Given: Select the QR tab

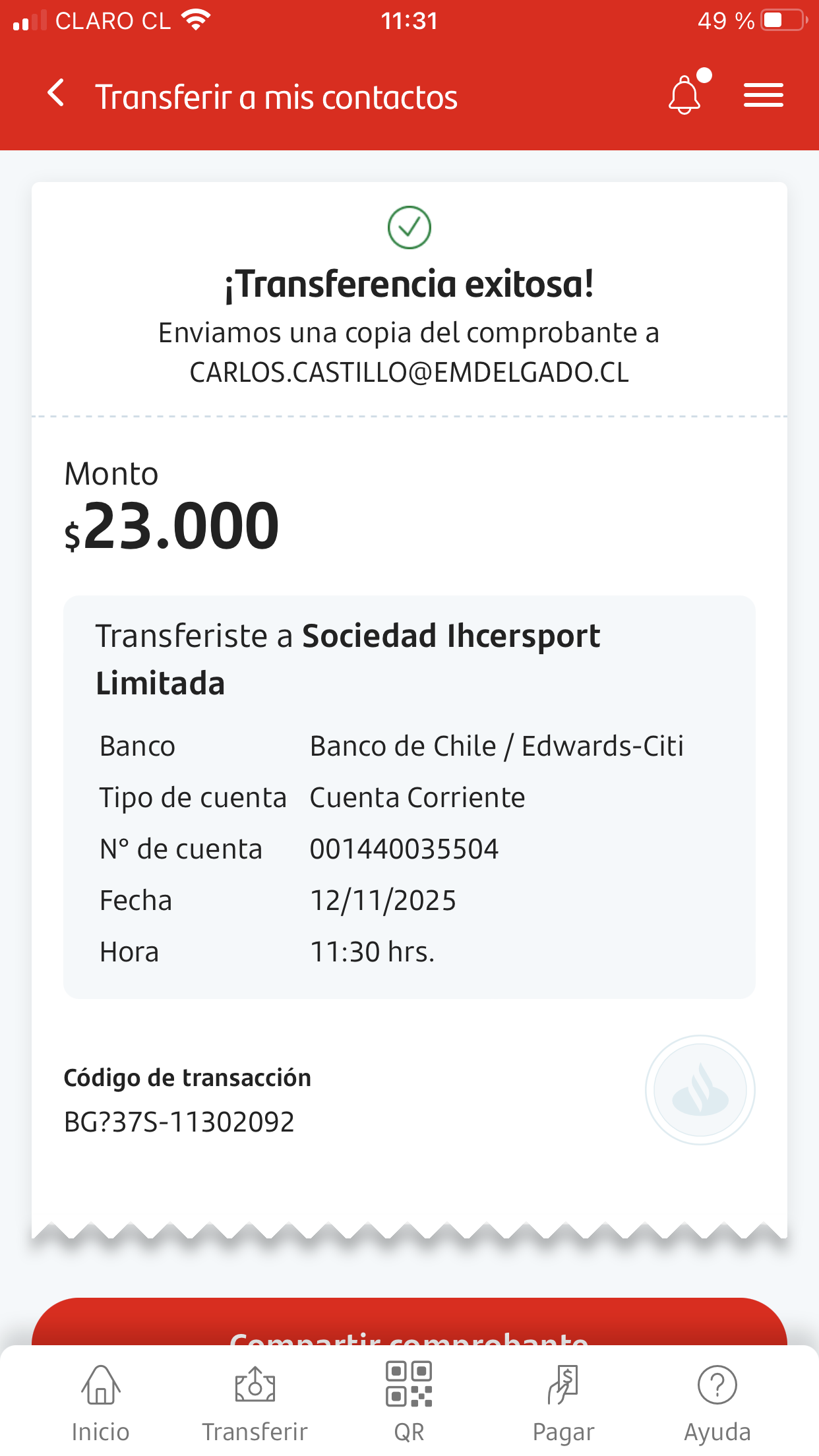Looking at the screenshot, I should coord(409,1402).
